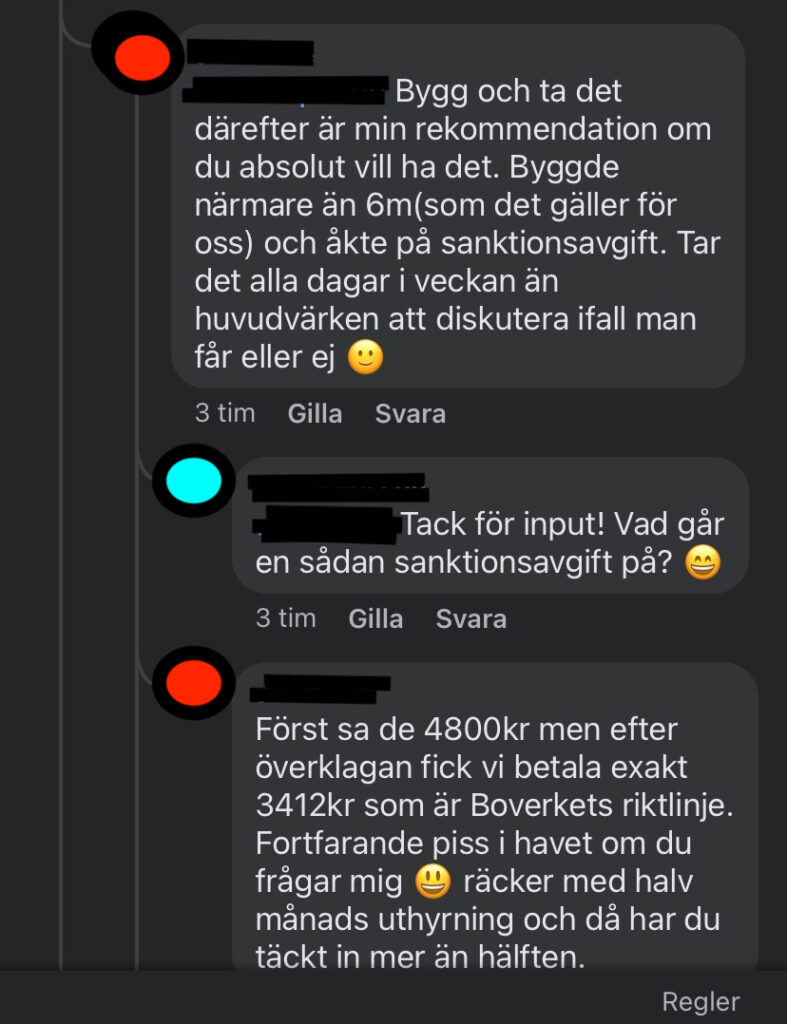The width and height of the screenshot is (787, 1024).
Task: Like the 'Tack för input!' comment
Action: 375,619
